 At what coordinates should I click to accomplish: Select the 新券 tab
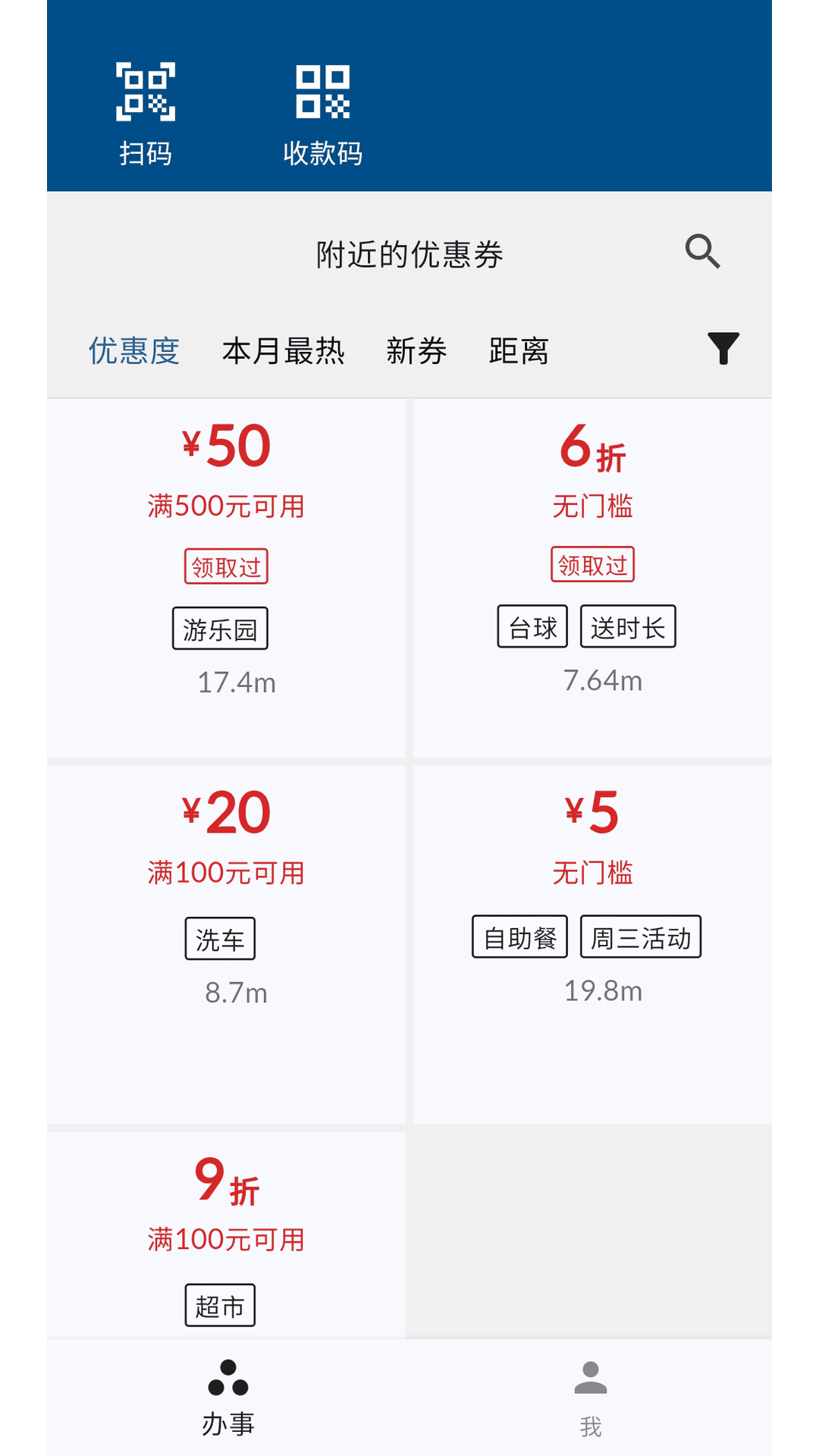click(x=416, y=351)
